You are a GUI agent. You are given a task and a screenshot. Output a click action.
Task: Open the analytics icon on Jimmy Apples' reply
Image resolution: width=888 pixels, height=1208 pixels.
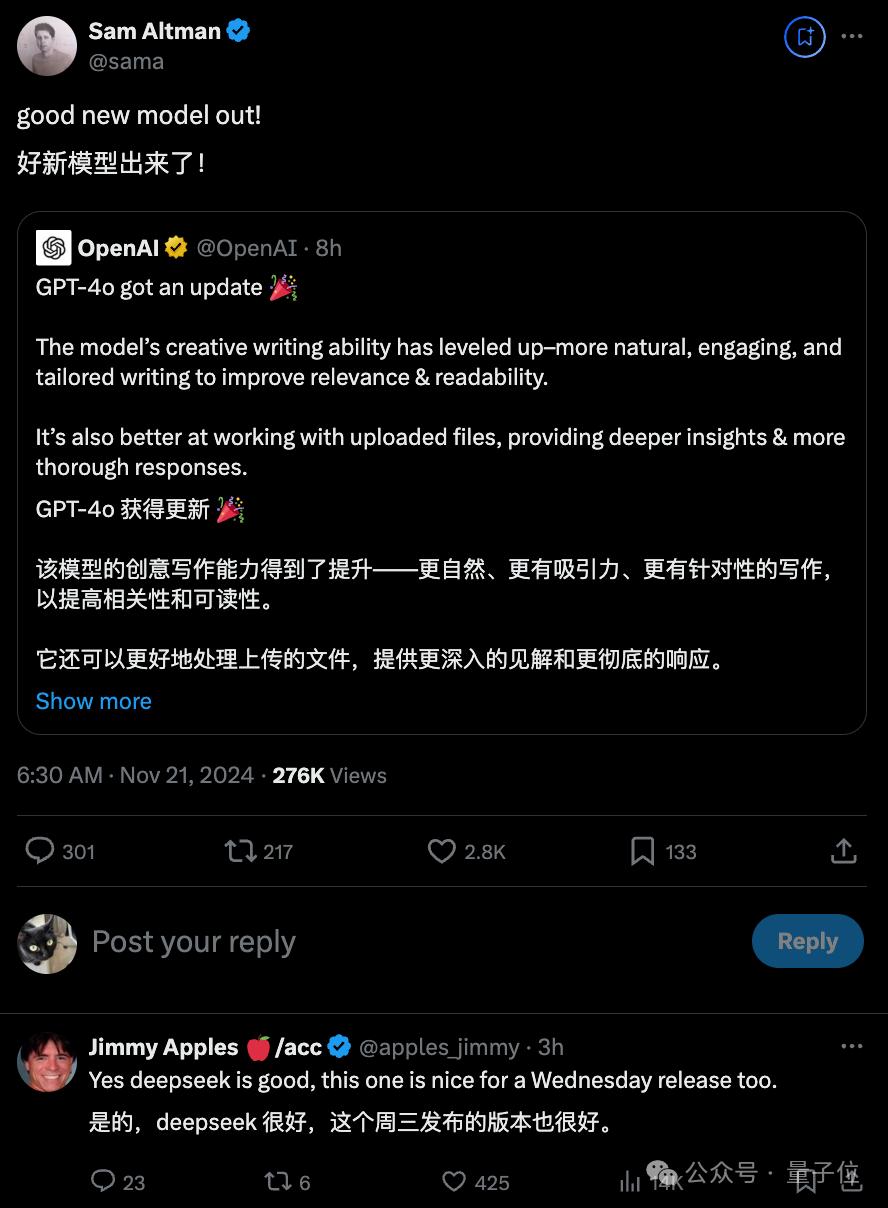(x=630, y=1182)
